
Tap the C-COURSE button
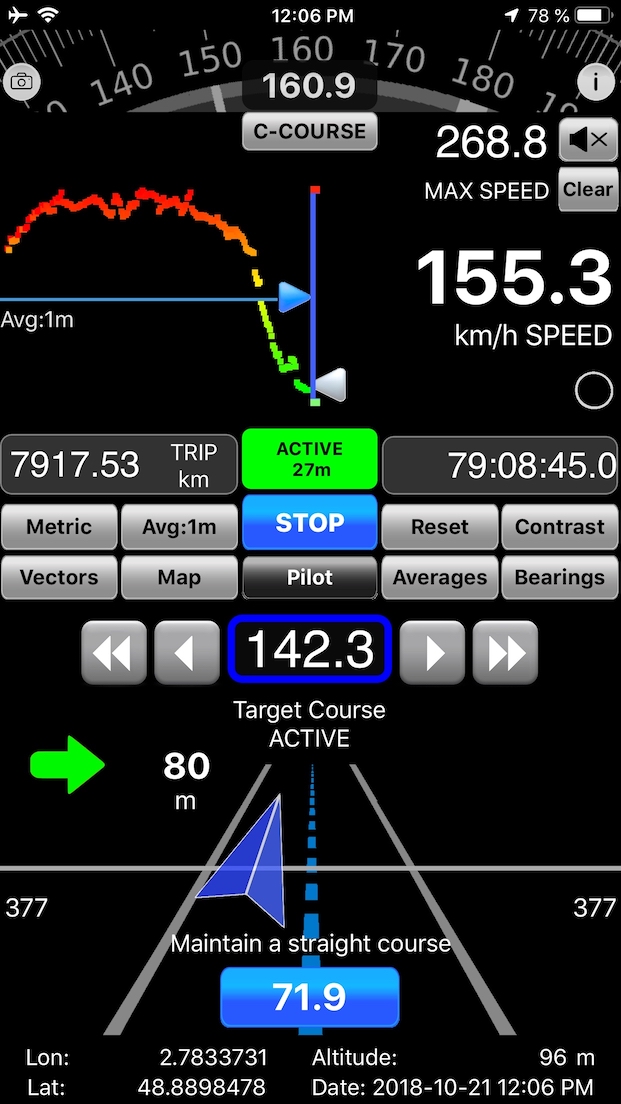tap(310, 132)
